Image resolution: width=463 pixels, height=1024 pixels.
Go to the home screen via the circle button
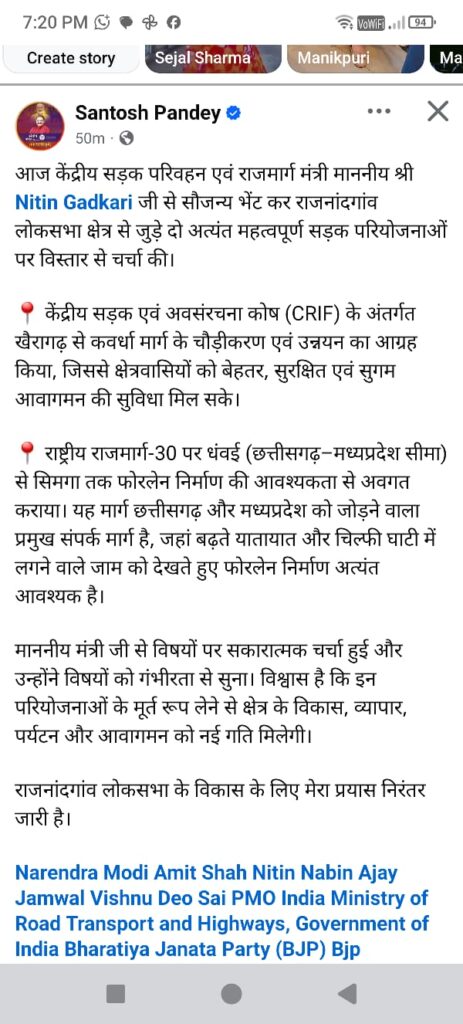click(x=231, y=994)
